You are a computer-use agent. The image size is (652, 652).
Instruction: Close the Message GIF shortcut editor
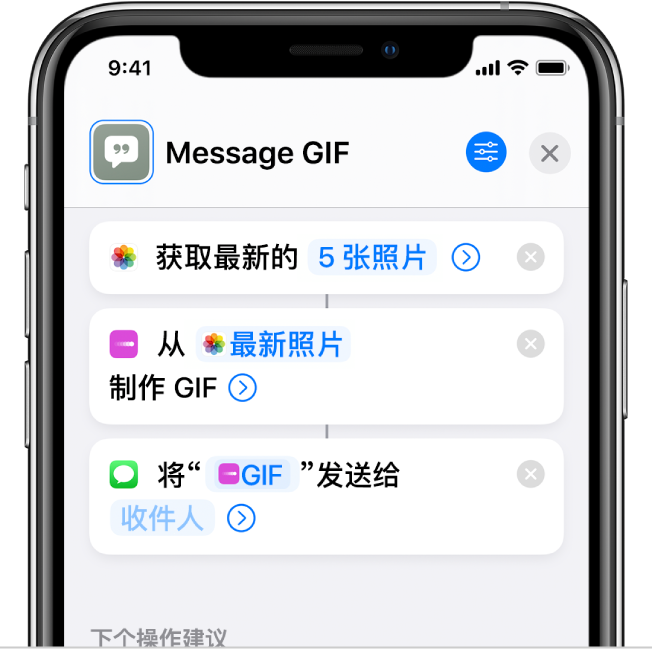tap(549, 154)
